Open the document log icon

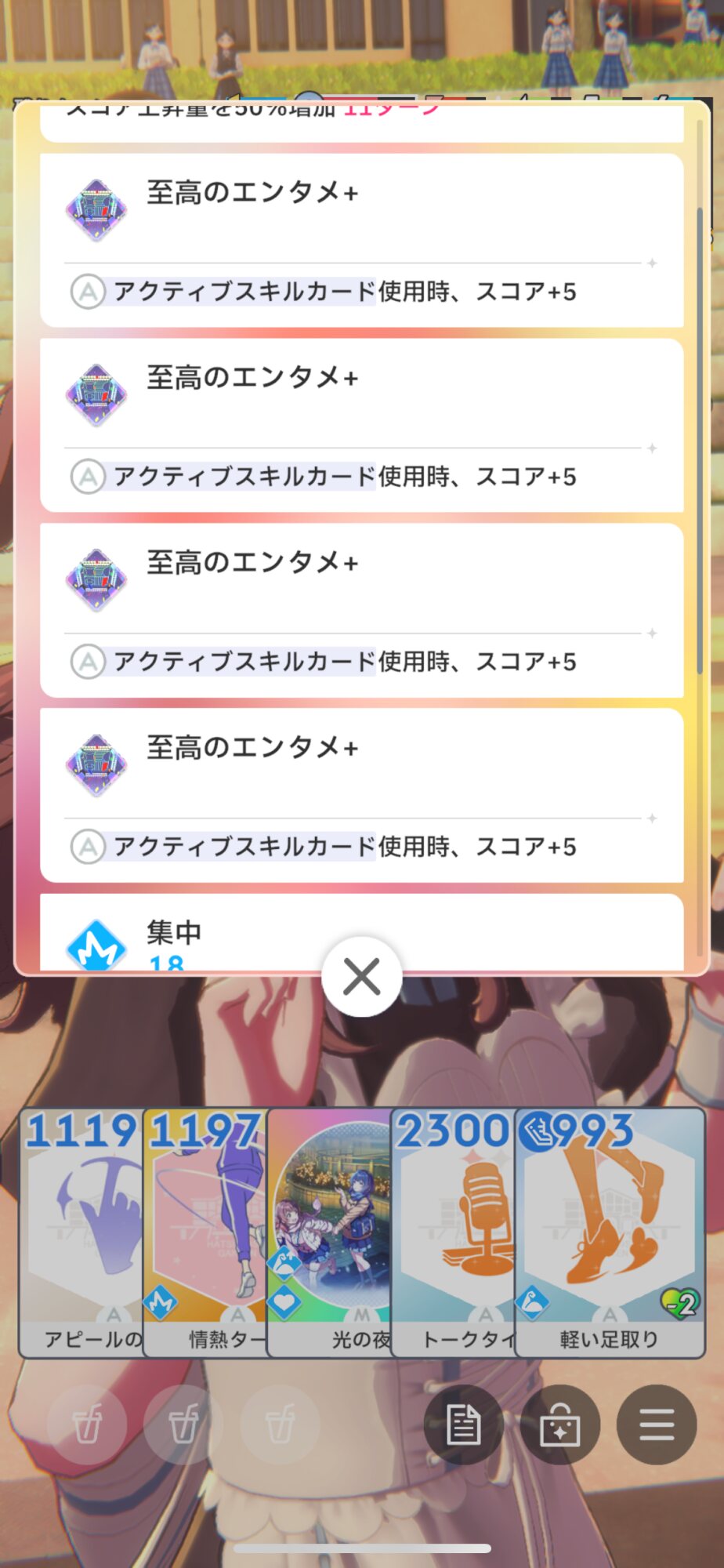coord(463,1425)
